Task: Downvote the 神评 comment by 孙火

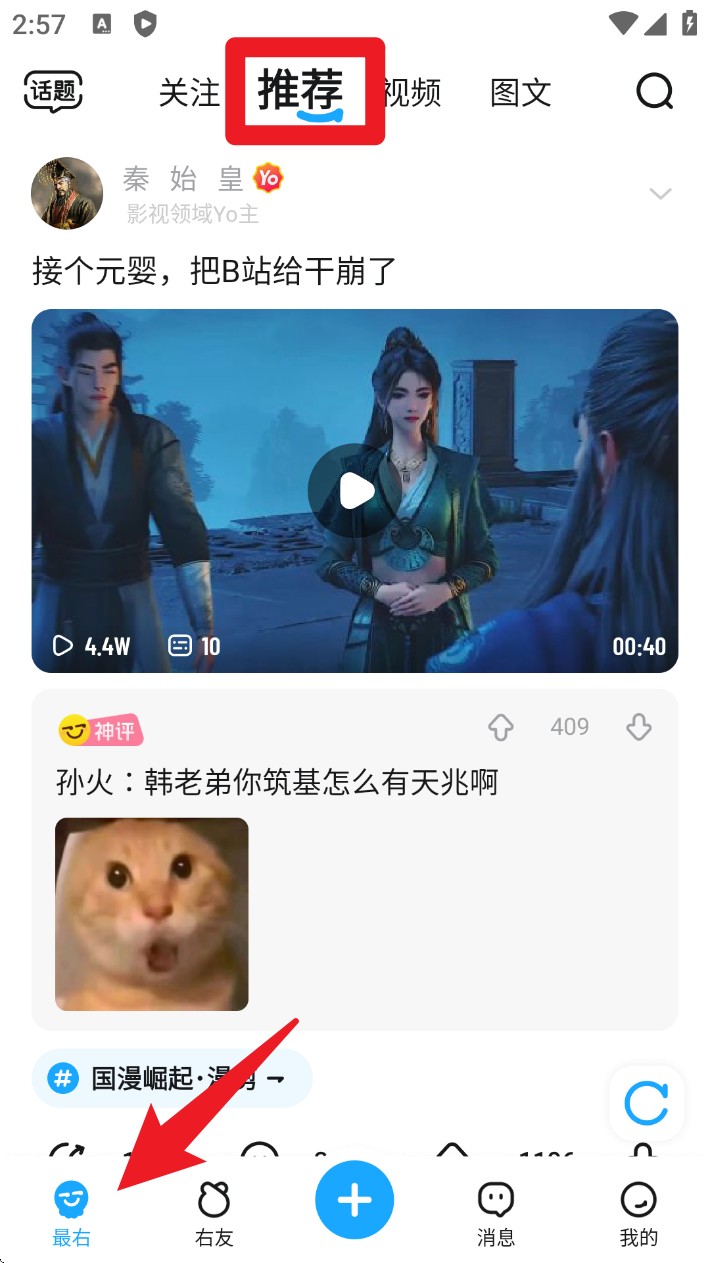Action: 639,728
